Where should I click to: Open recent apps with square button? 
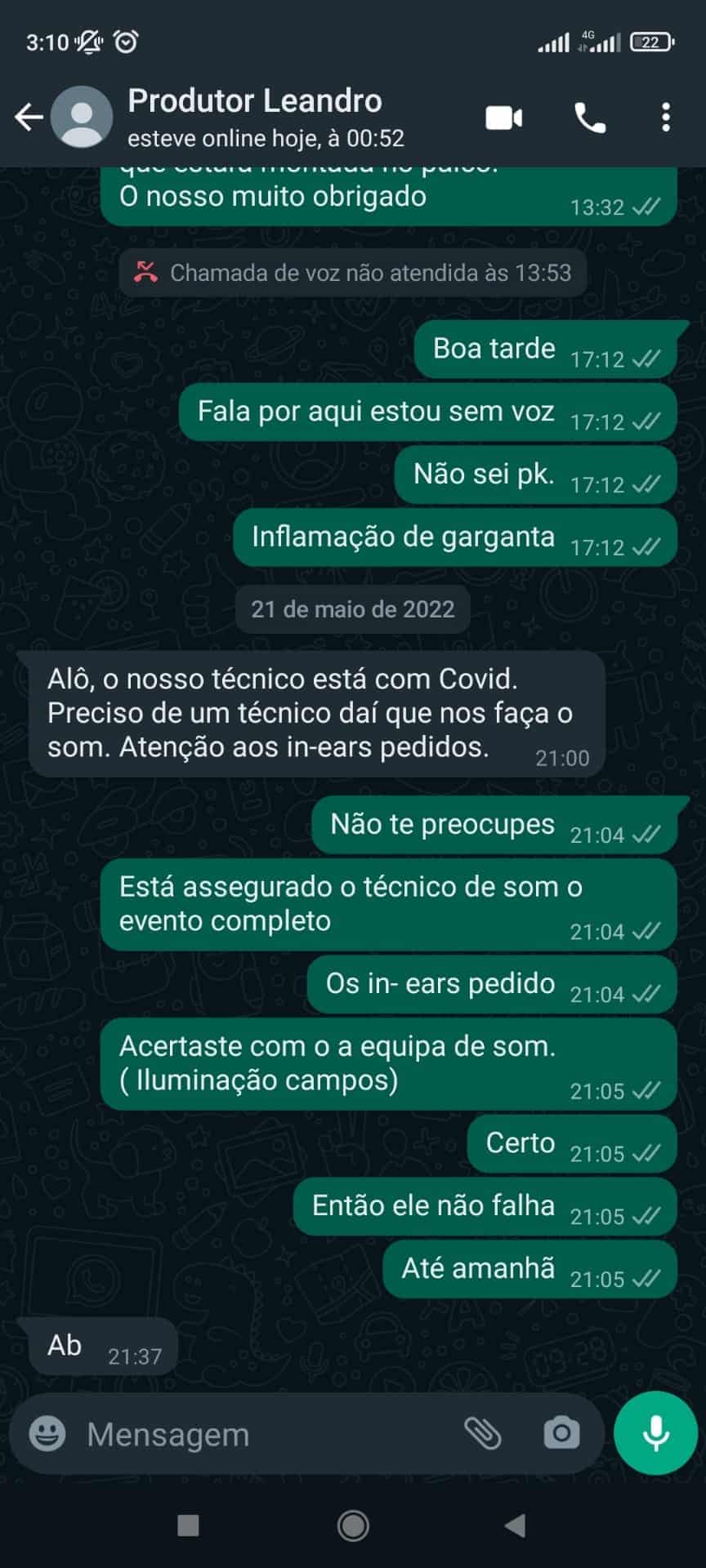[x=189, y=1525]
